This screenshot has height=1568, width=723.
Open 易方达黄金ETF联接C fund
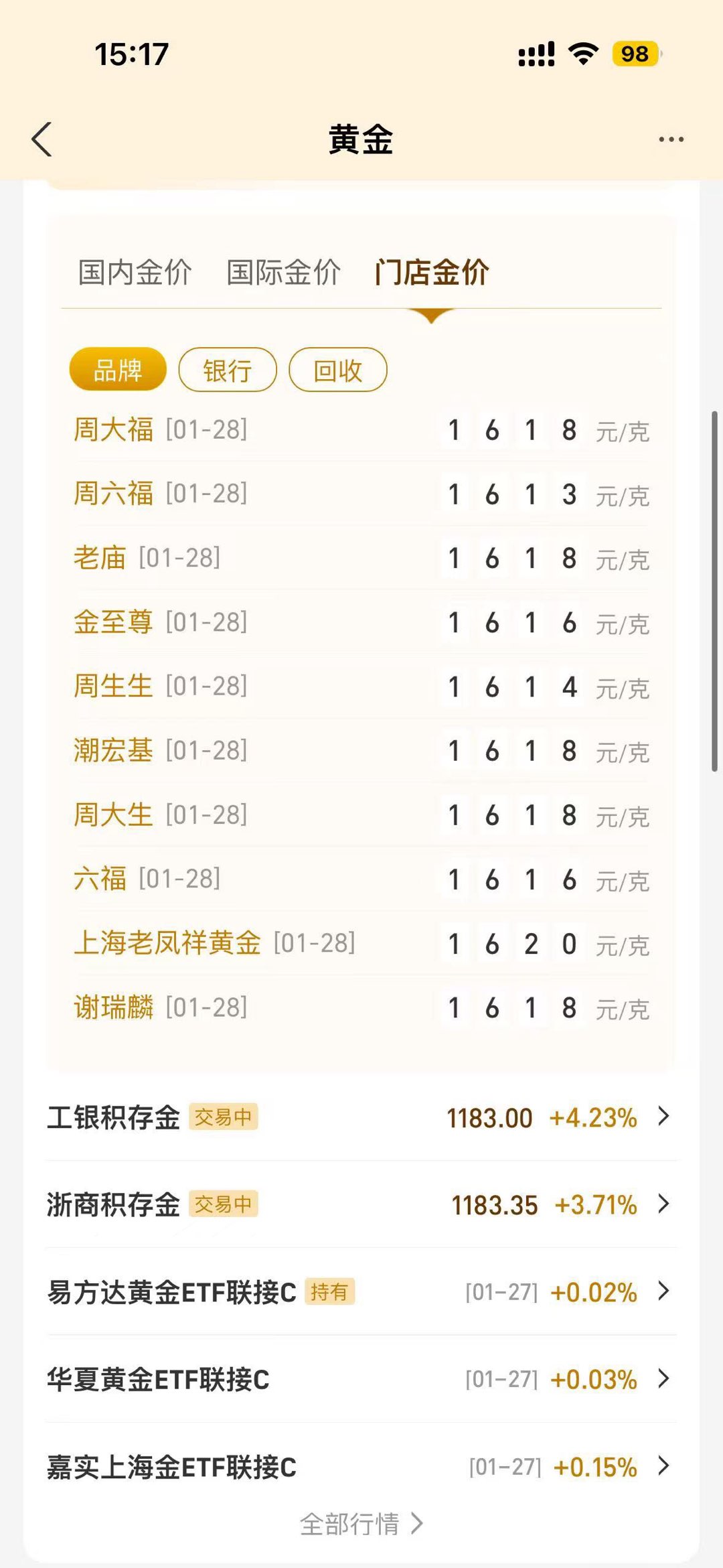(361, 1291)
